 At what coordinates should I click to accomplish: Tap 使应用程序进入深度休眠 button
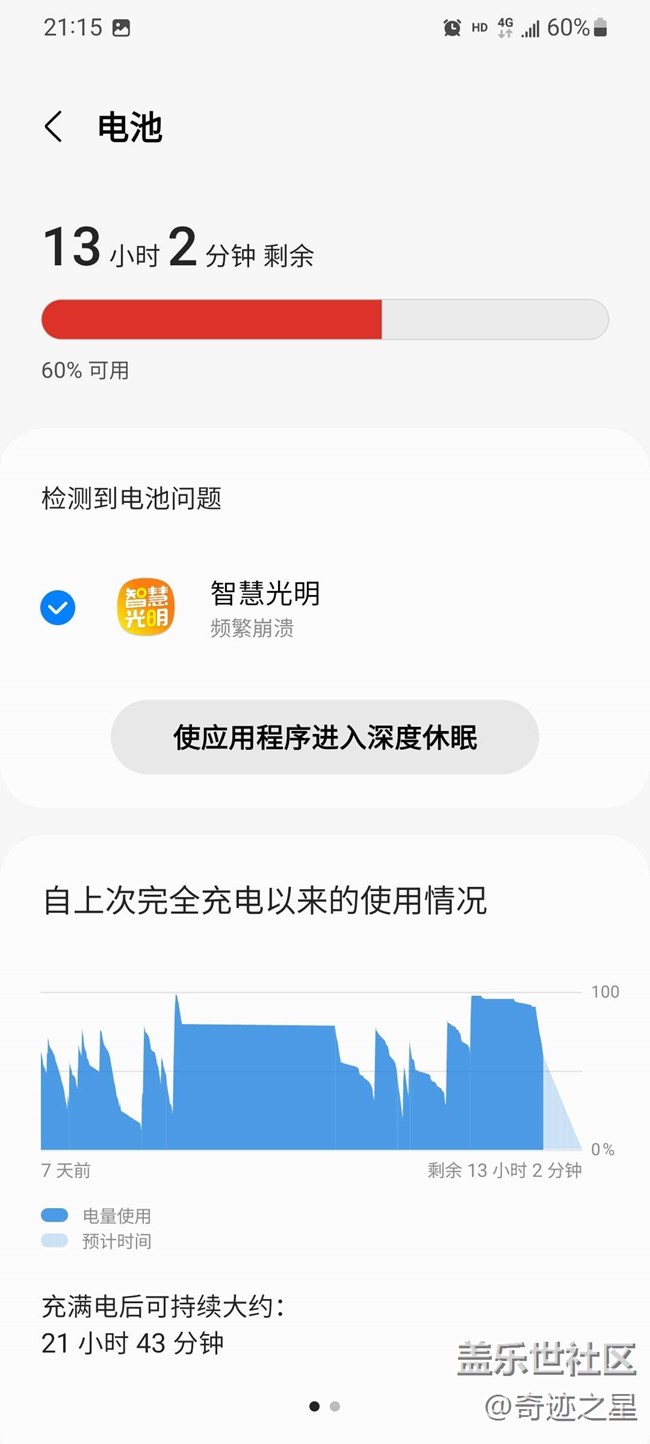pos(325,737)
